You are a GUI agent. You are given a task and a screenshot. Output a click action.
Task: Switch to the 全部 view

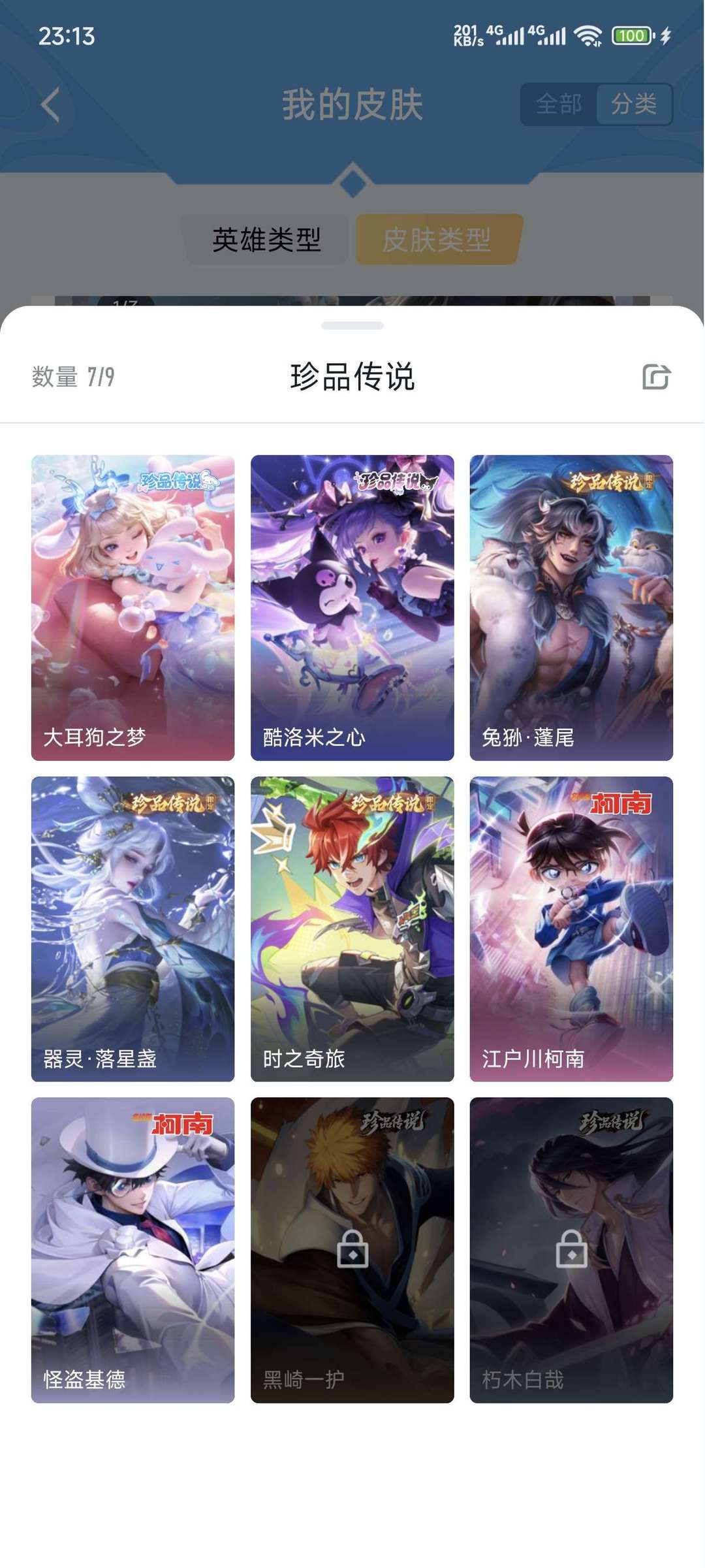(559, 104)
